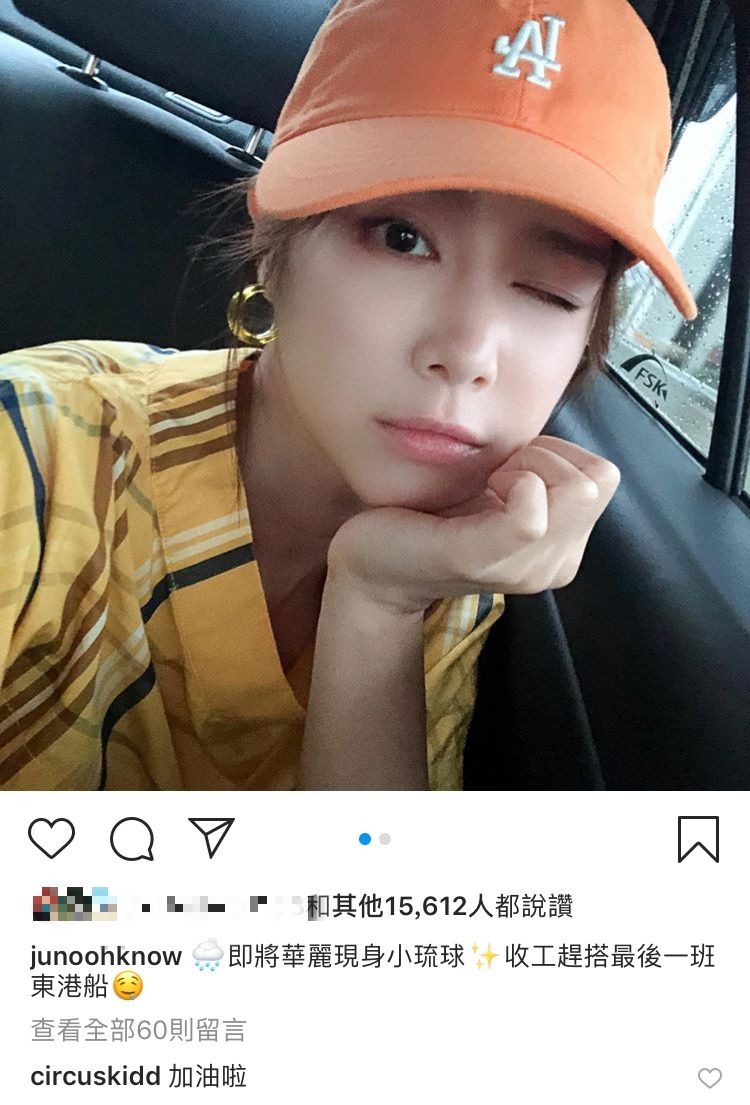
Task: Share this post via paper plane
Action: 211,838
